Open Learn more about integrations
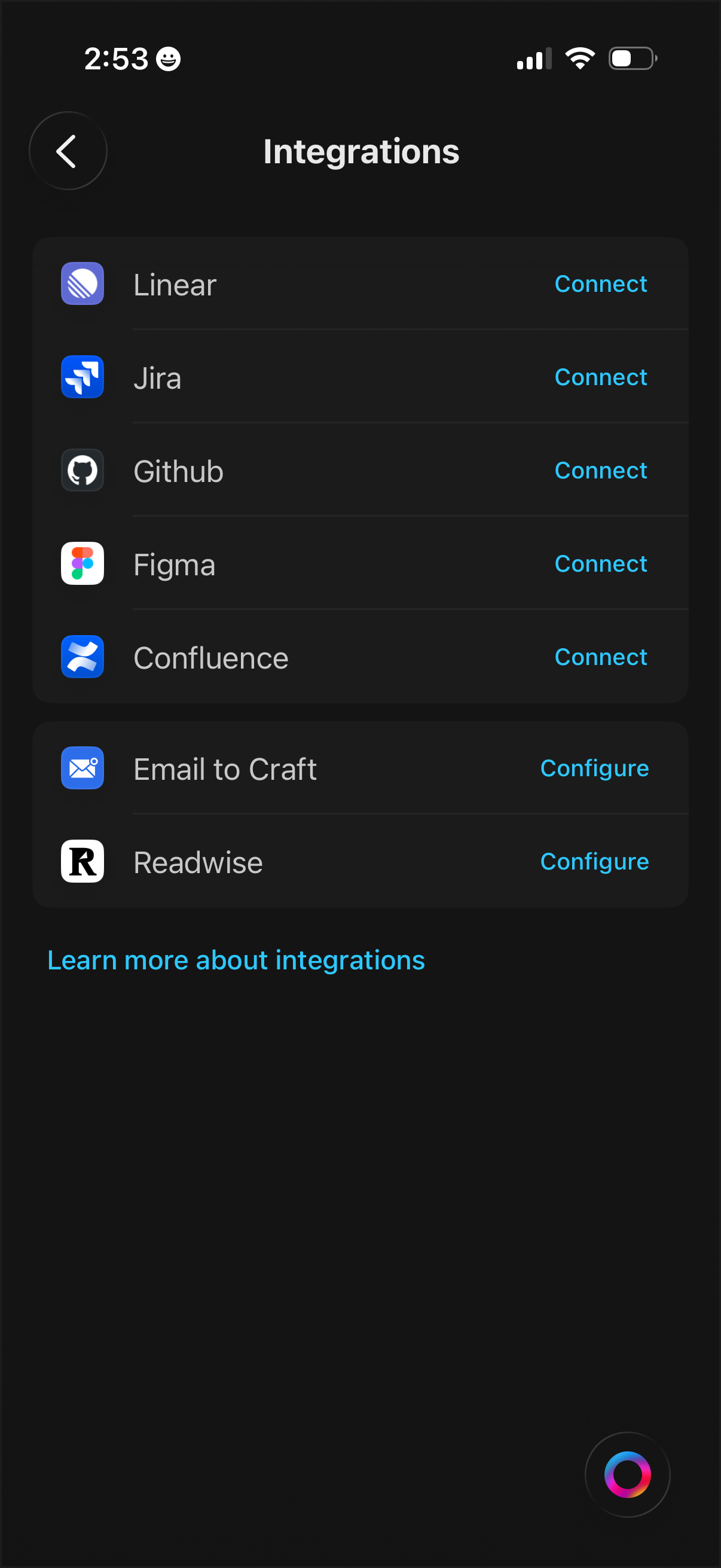The image size is (721, 1568). [x=236, y=959]
